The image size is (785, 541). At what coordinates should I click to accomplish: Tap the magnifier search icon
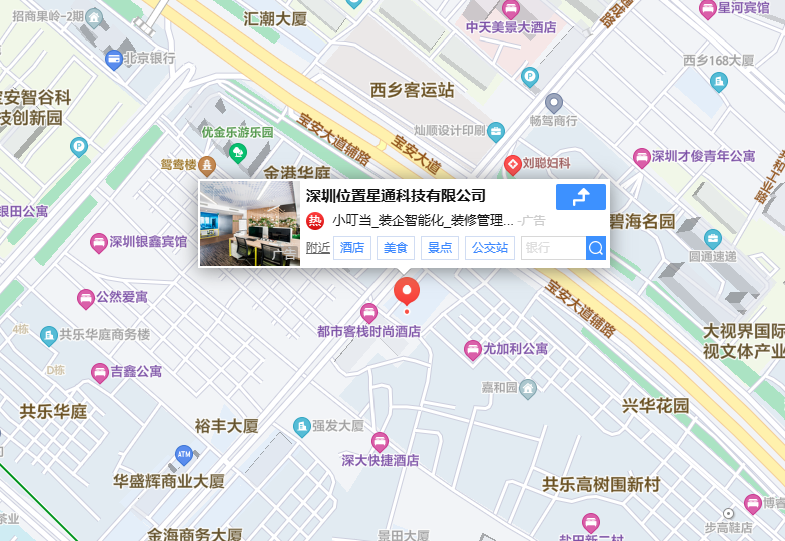coord(596,248)
